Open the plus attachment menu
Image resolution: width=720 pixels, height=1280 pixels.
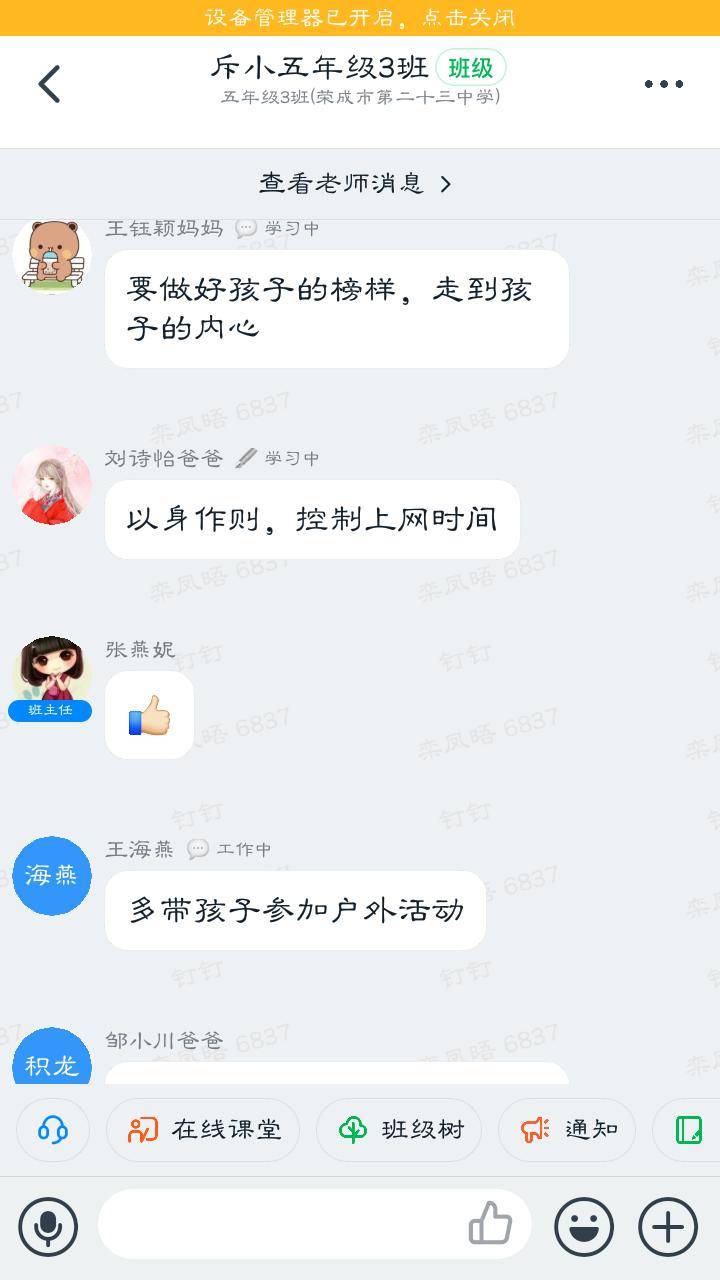point(667,1226)
